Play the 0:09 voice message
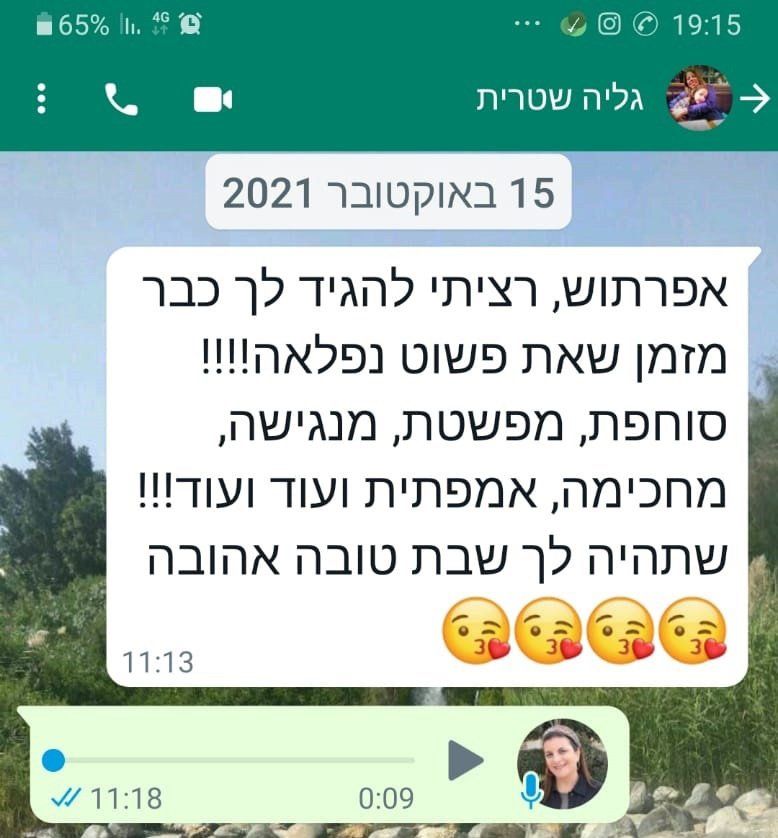This screenshot has width=778, height=838. 463,760
